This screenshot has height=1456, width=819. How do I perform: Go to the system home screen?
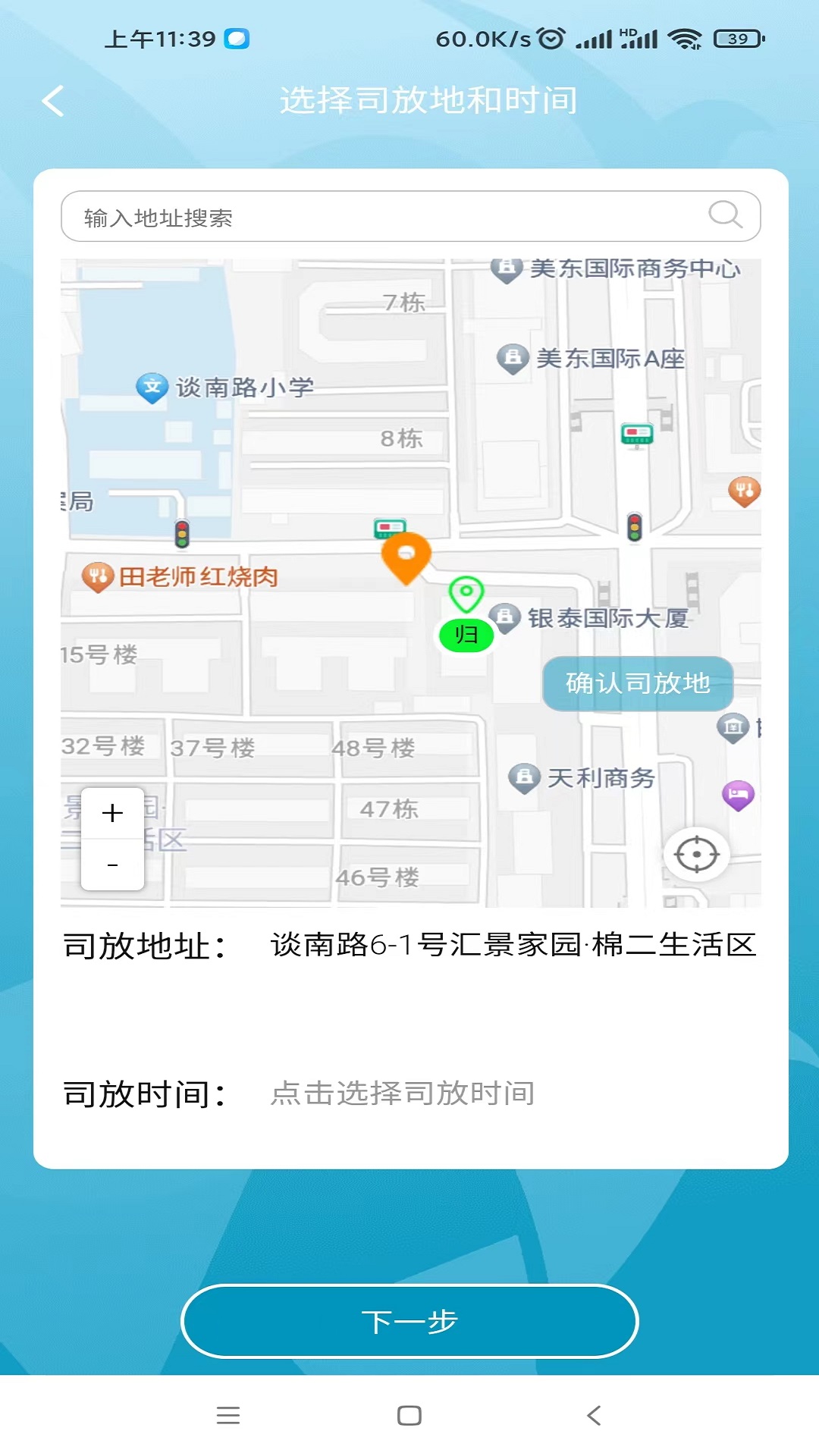click(x=409, y=1415)
